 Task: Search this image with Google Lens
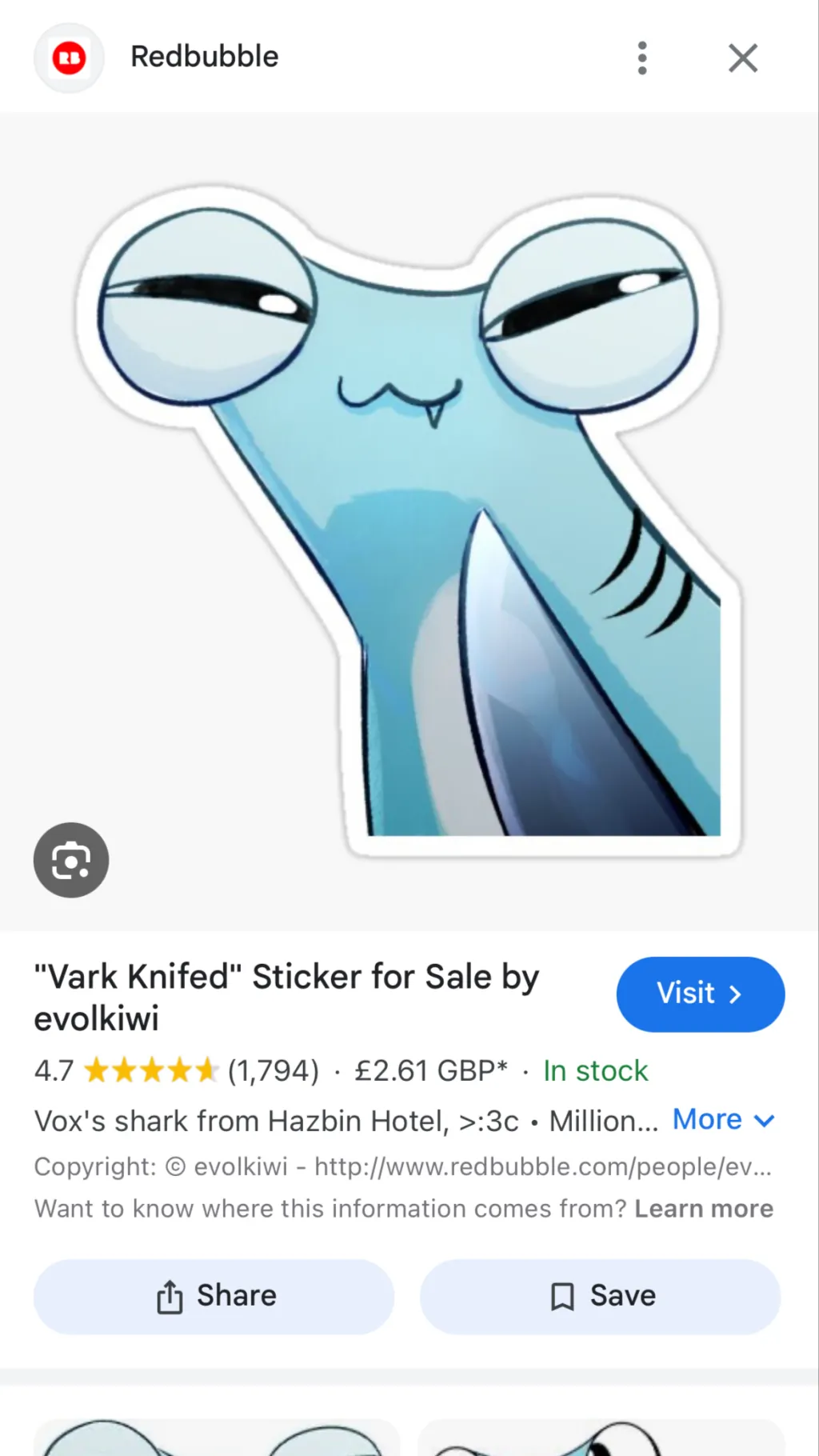click(71, 860)
